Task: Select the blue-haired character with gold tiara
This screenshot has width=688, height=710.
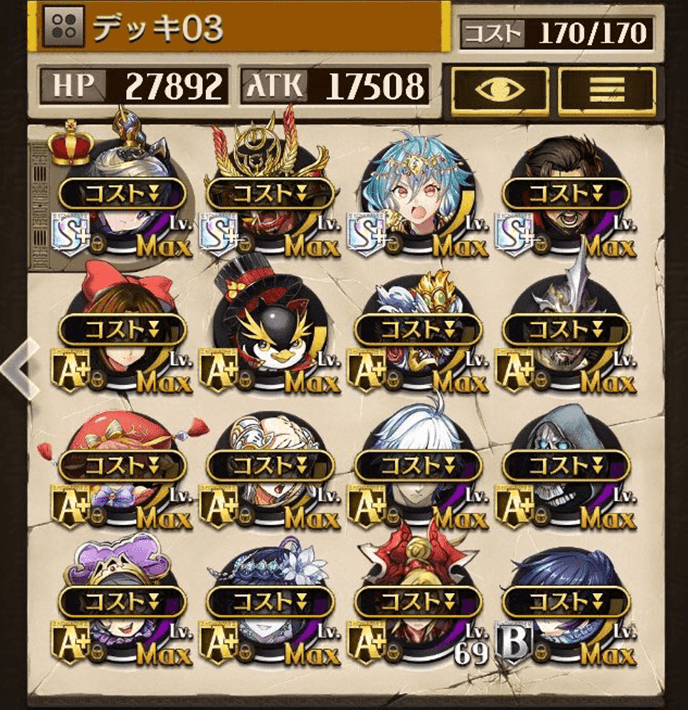Action: (417, 190)
